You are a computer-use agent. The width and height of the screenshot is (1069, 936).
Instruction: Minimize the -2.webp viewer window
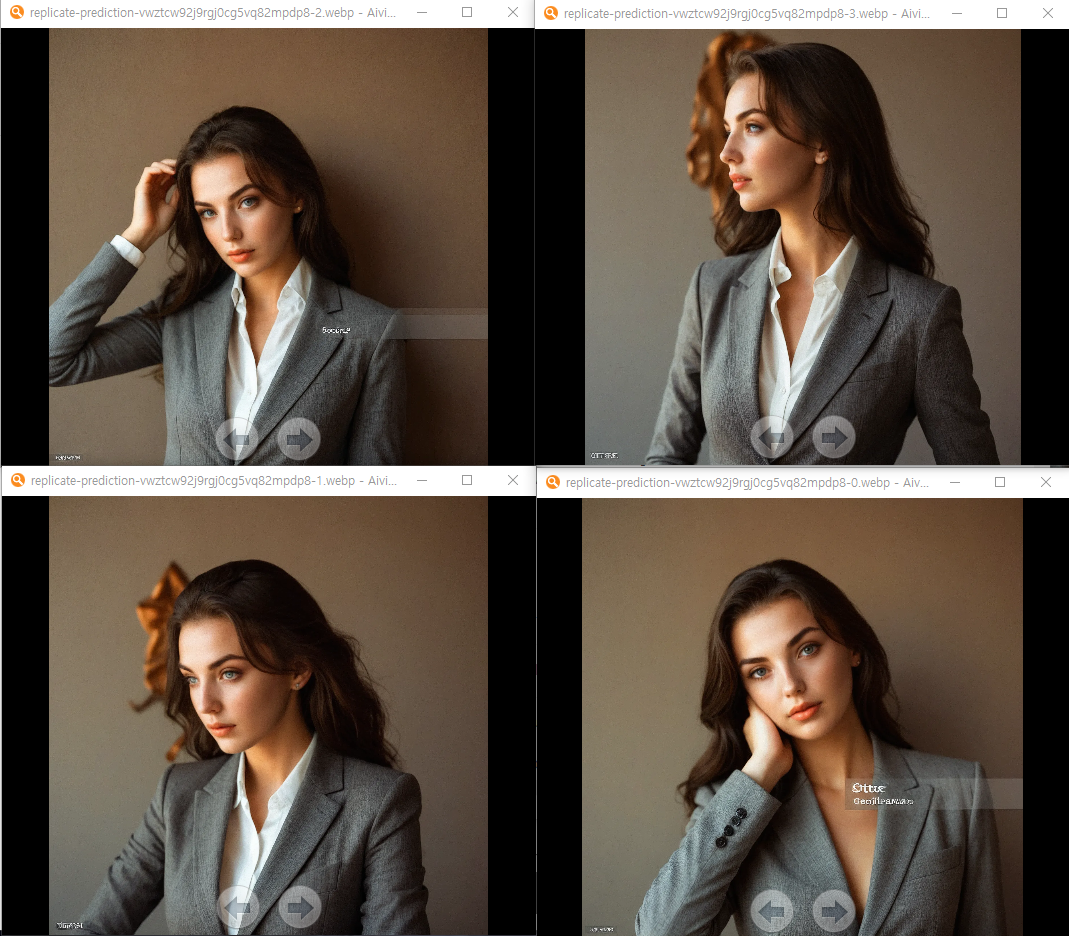point(422,12)
